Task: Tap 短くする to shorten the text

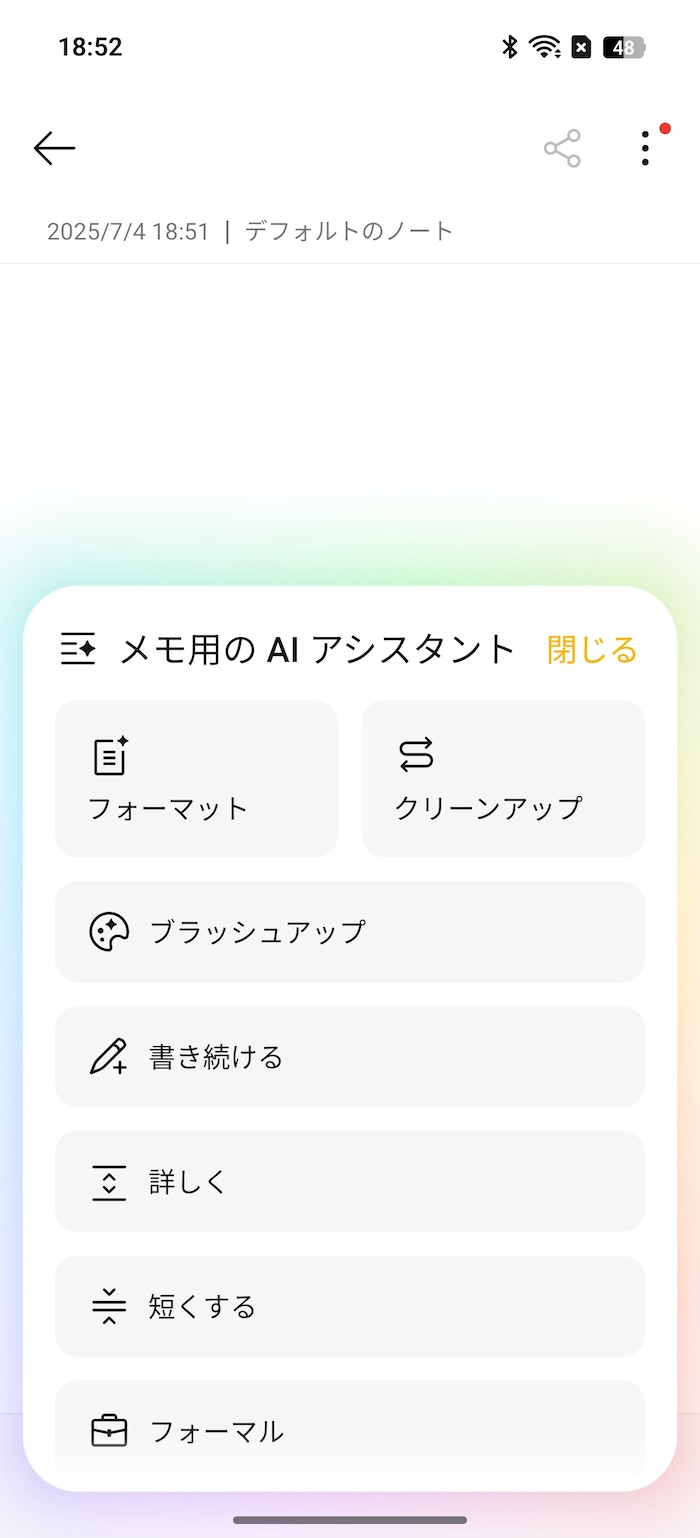Action: click(350, 1306)
